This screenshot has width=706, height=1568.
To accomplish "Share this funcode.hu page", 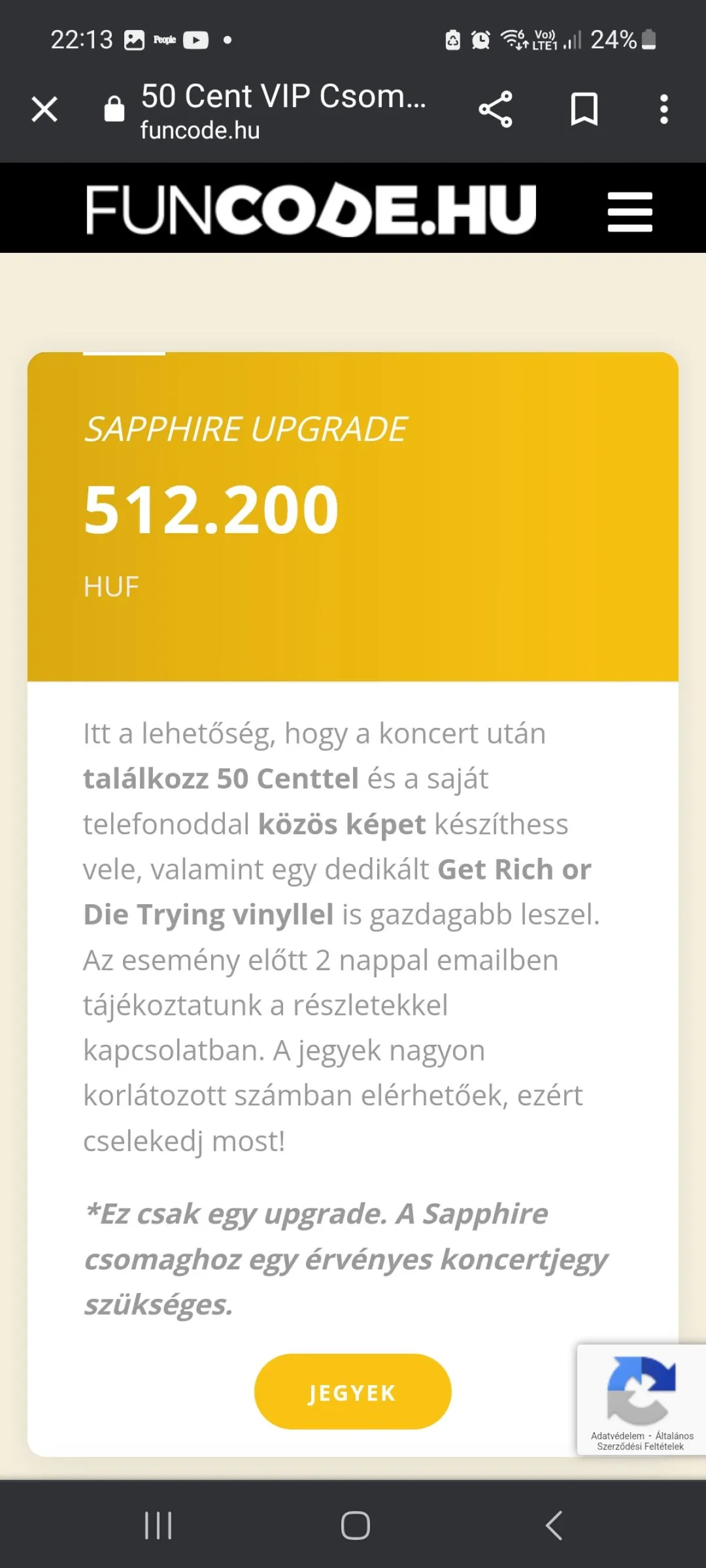I will 496,109.
